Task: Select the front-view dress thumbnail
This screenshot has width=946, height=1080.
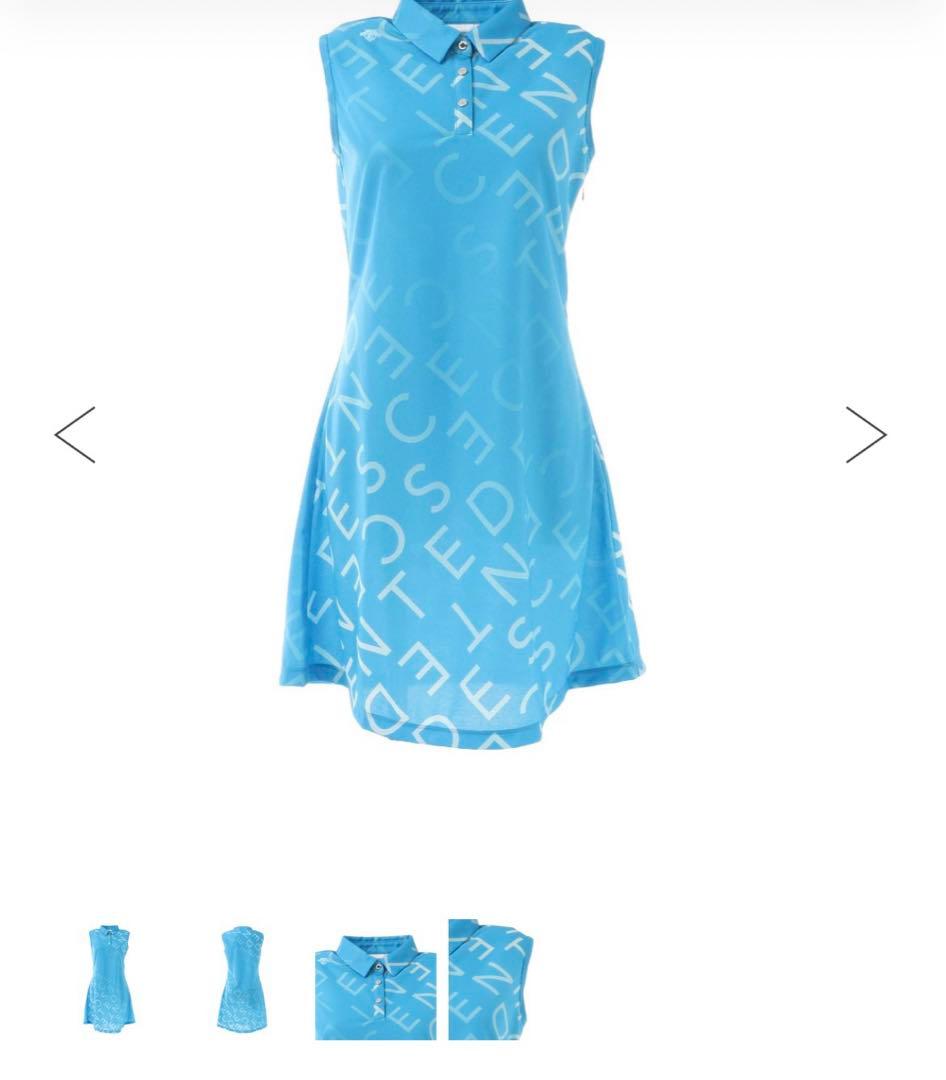Action: tap(108, 978)
